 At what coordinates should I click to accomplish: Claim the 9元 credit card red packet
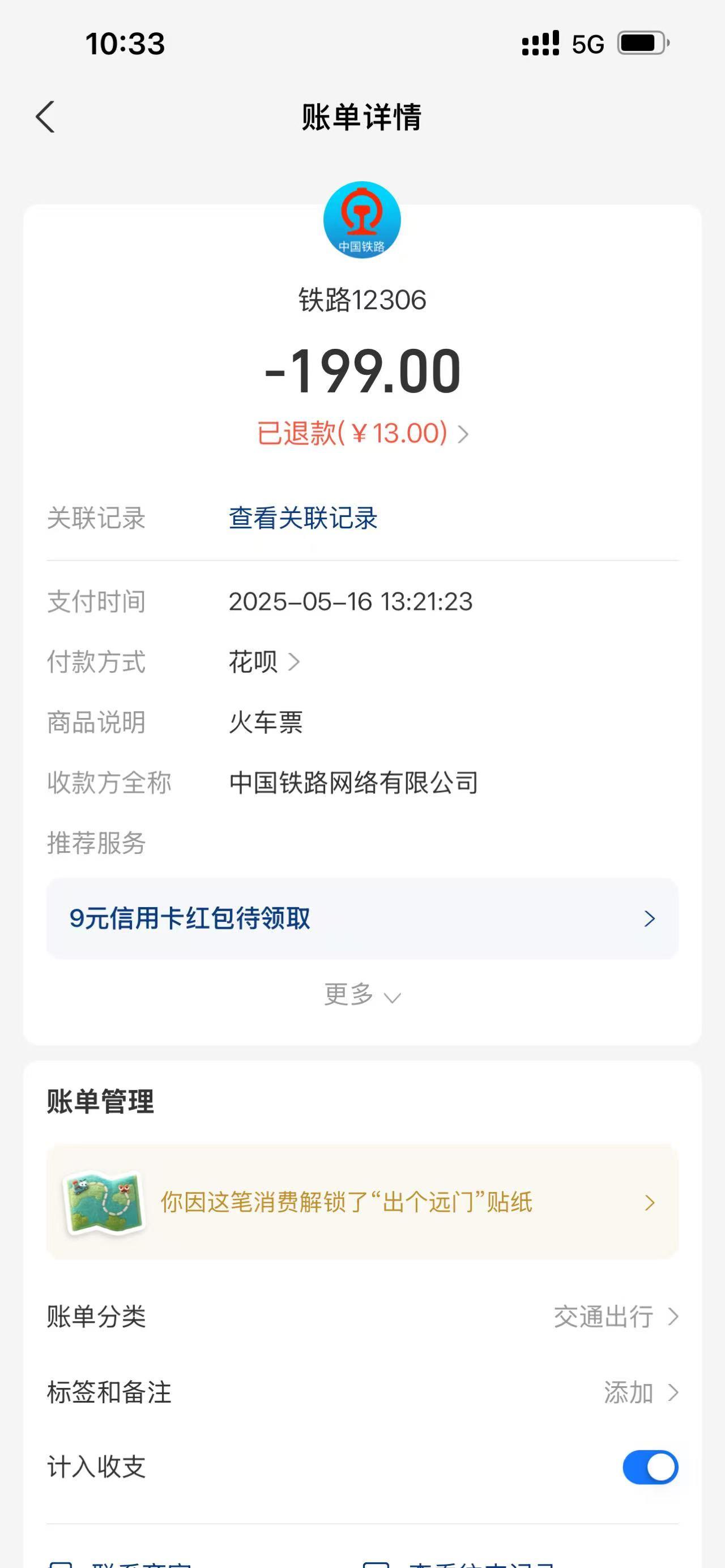pyautogui.click(x=362, y=918)
